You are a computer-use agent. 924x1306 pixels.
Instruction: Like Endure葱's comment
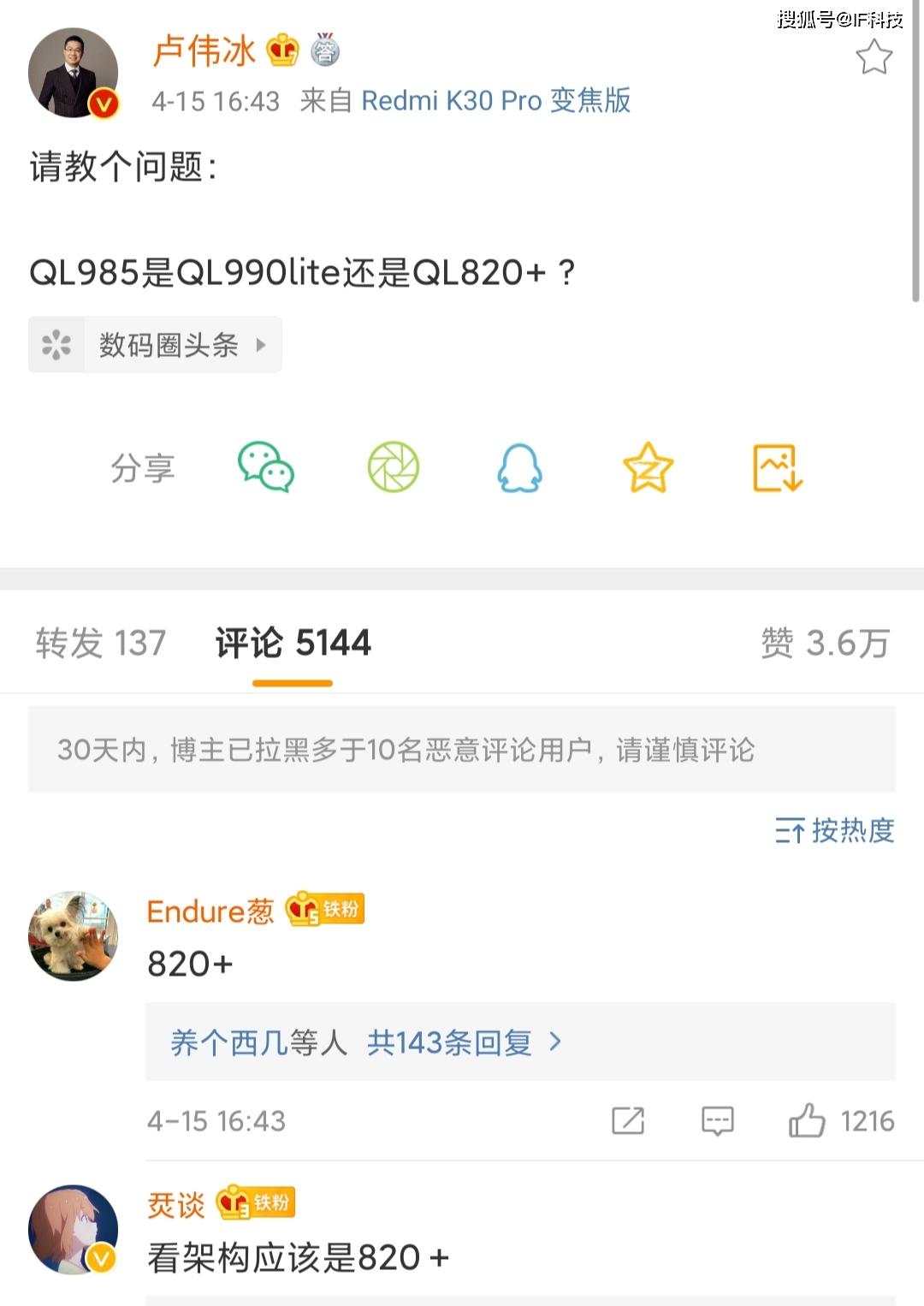(x=807, y=1120)
